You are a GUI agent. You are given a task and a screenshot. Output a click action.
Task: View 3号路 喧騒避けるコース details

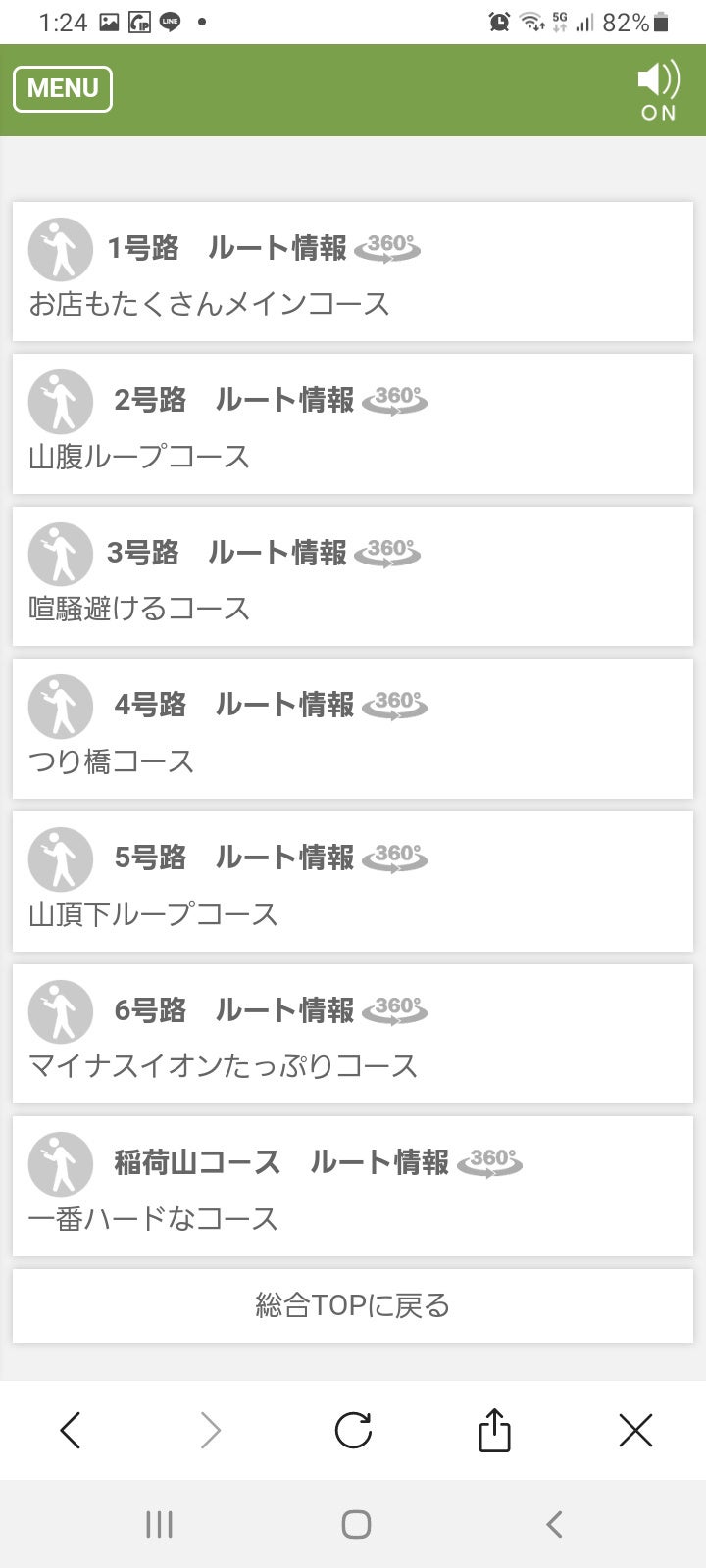352,576
